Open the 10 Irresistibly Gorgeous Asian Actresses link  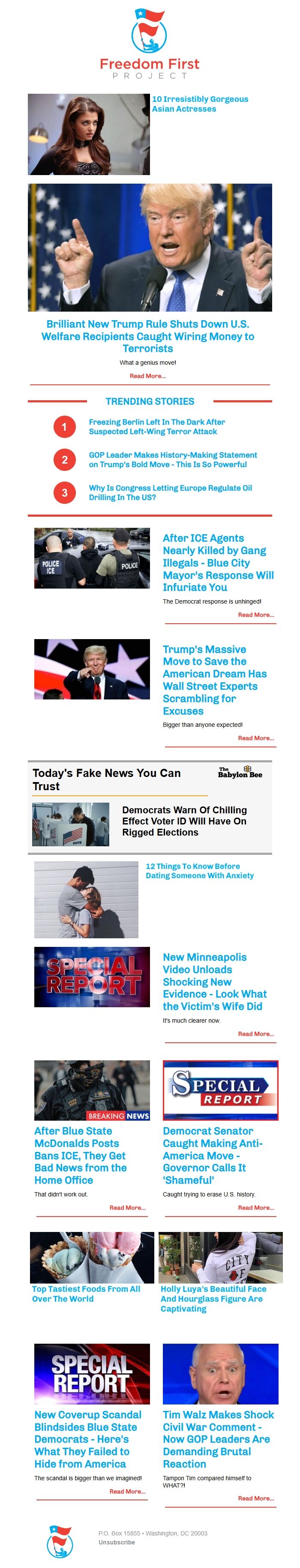click(199, 104)
